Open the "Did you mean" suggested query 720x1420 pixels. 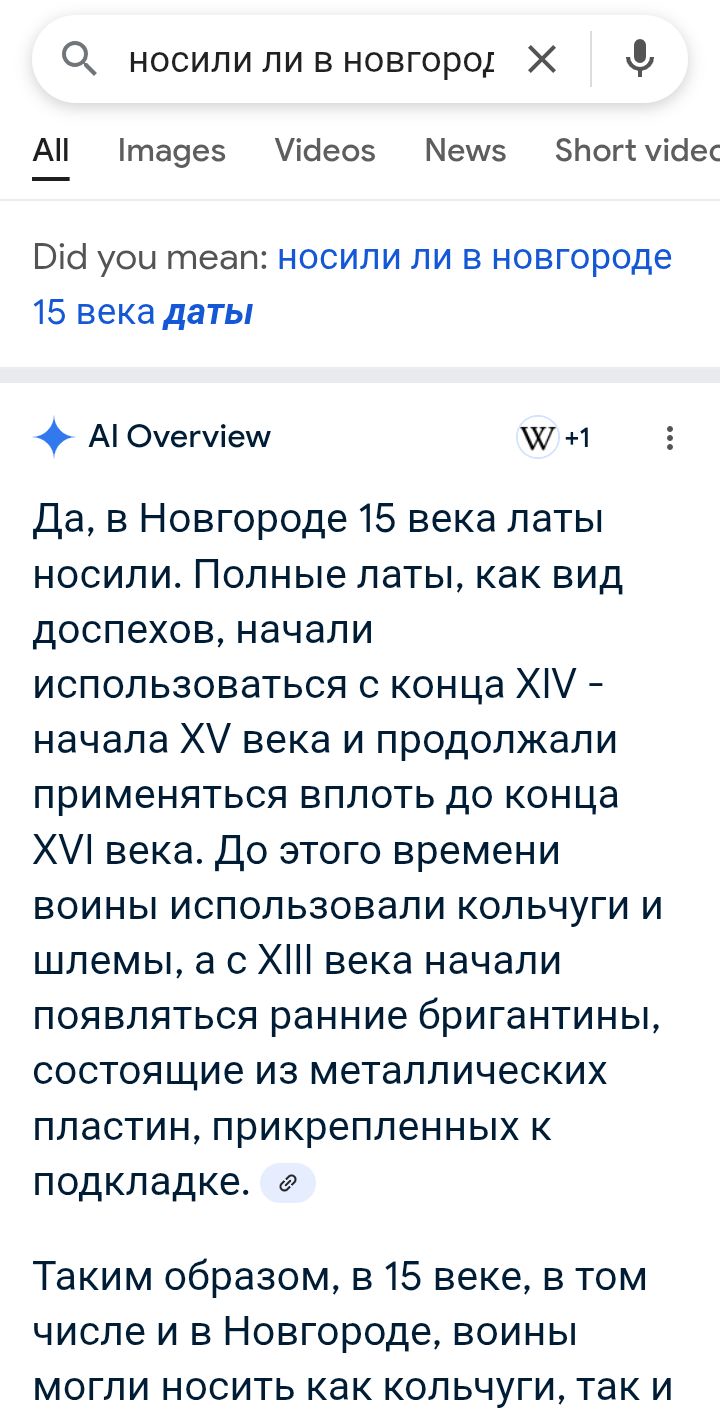point(352,285)
